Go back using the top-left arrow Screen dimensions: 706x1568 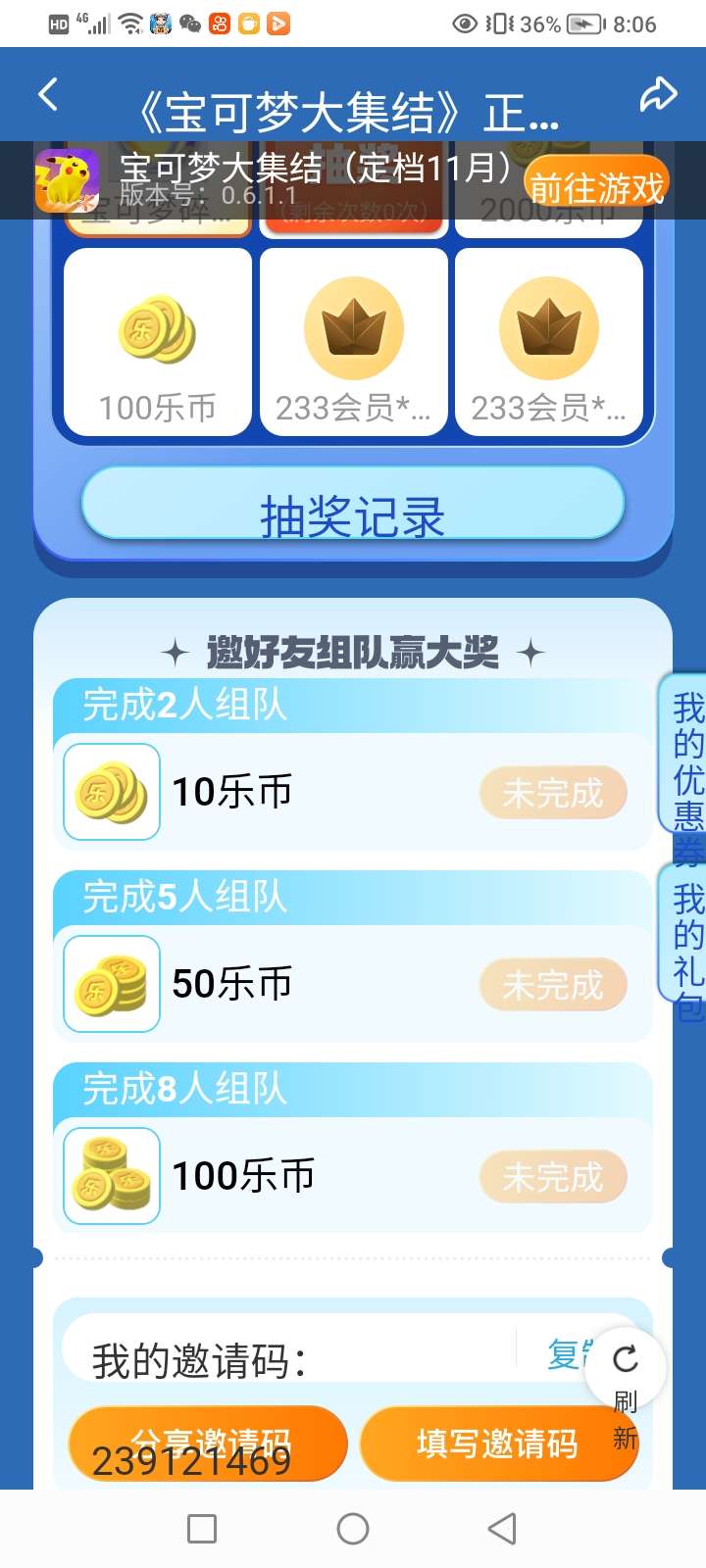coord(47,95)
